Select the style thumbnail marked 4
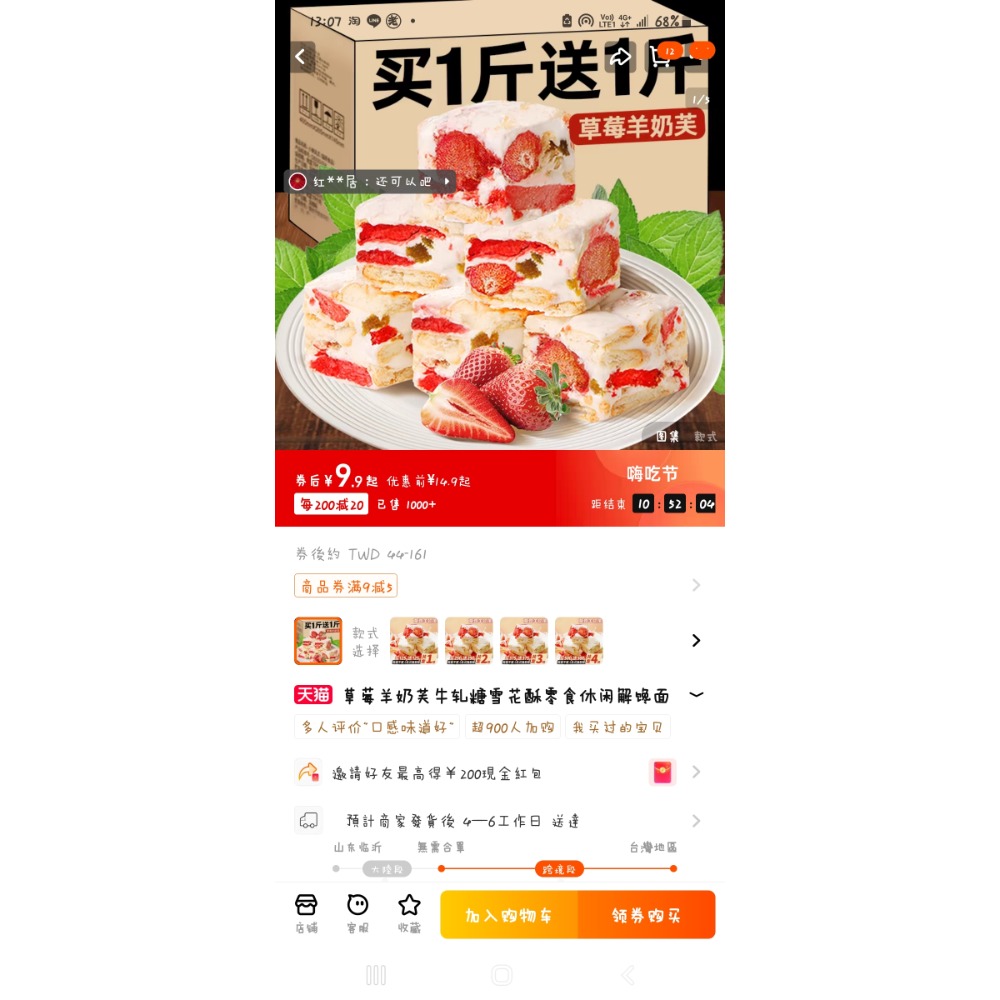Screen dimensions: 1000x1000 click(x=579, y=640)
